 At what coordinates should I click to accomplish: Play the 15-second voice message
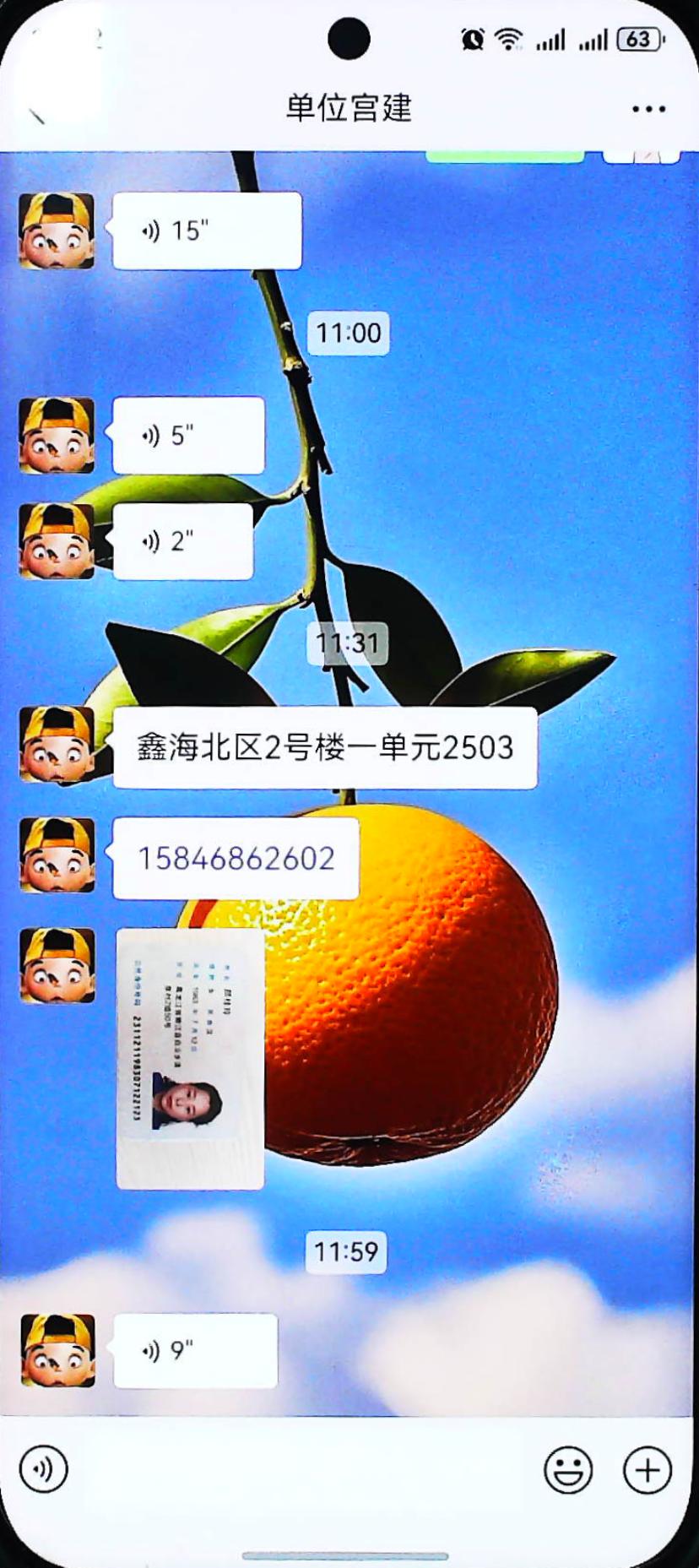pyautogui.click(x=207, y=231)
